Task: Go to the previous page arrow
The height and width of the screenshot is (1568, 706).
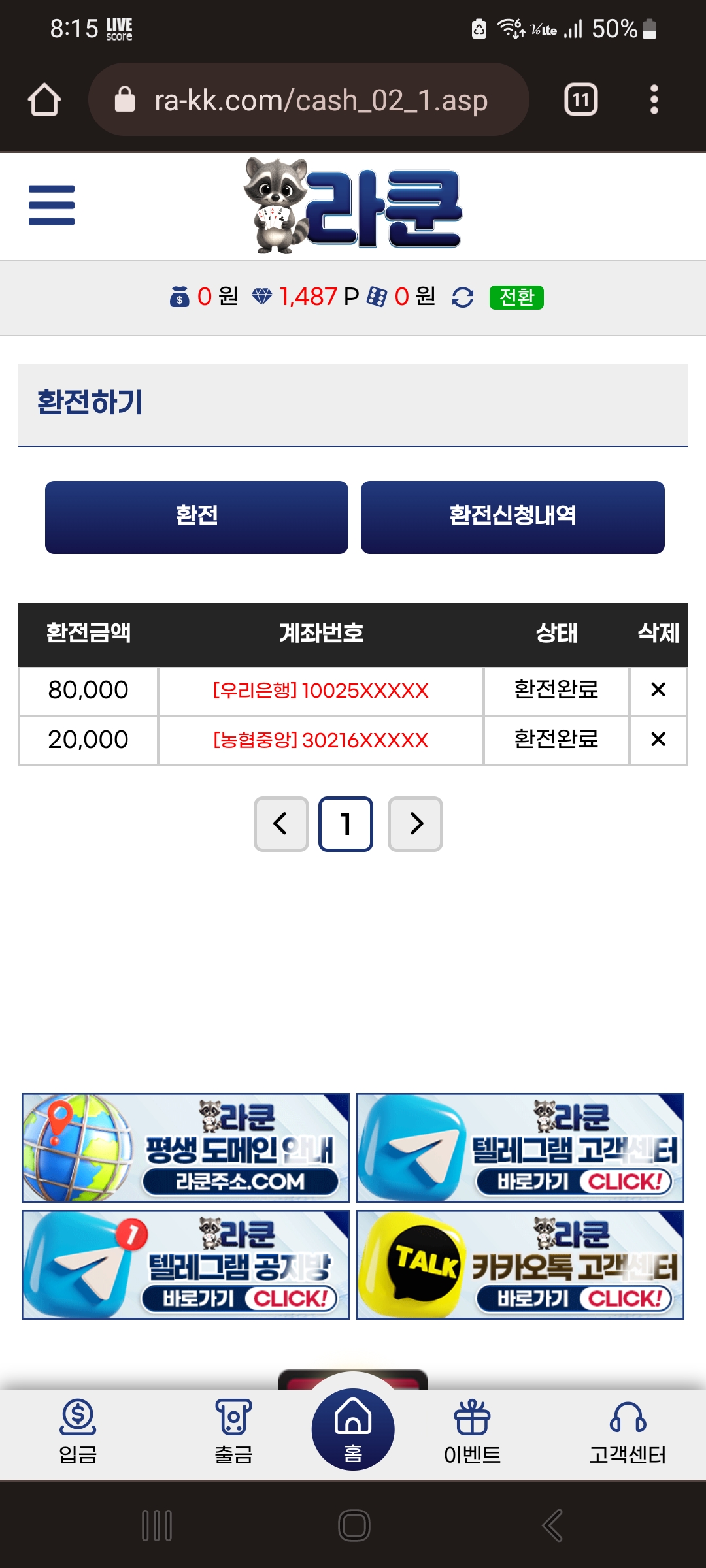Action: [281, 824]
